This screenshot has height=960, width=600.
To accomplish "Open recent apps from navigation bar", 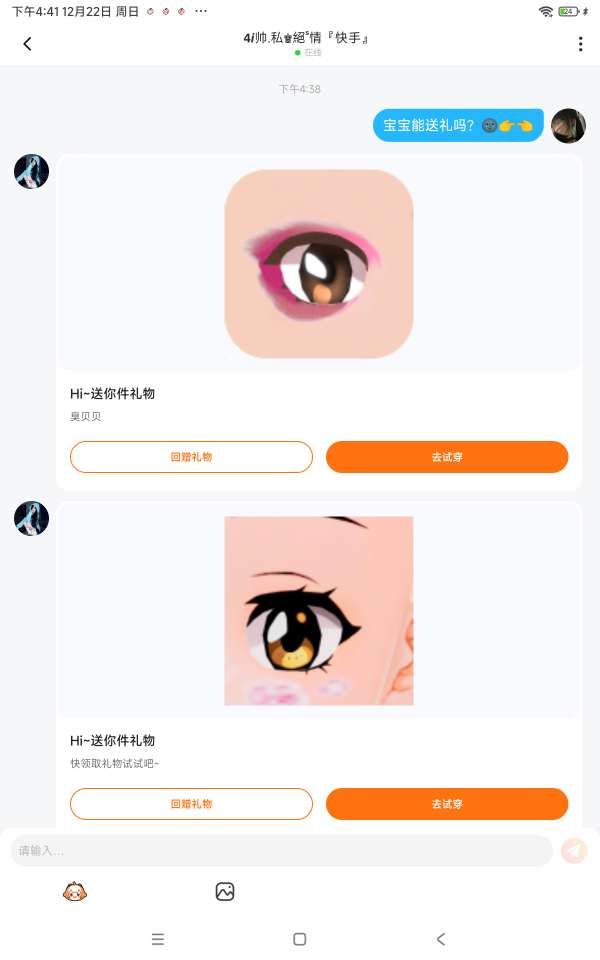I will 158,939.
